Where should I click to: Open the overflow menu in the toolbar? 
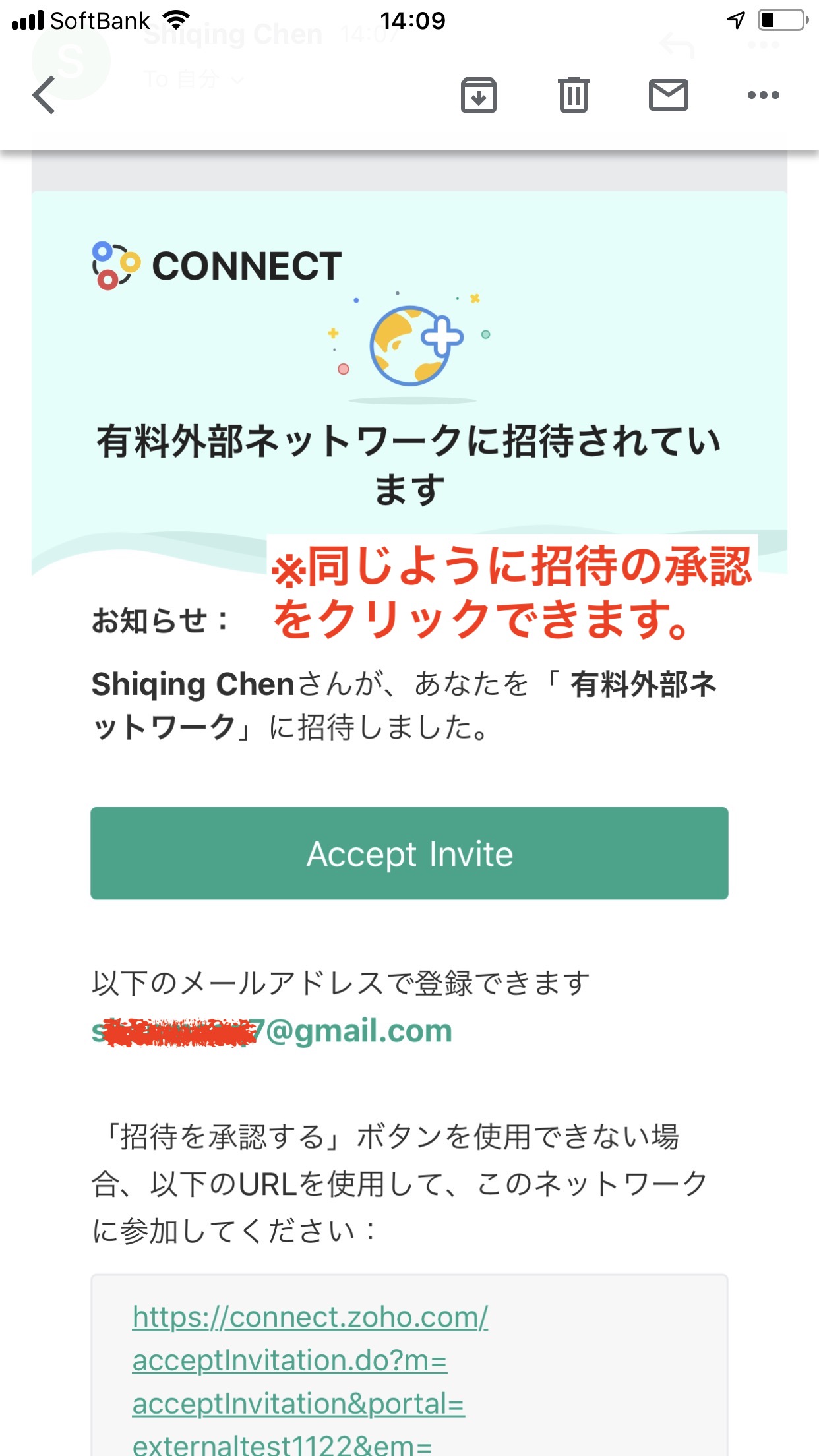coord(763,96)
